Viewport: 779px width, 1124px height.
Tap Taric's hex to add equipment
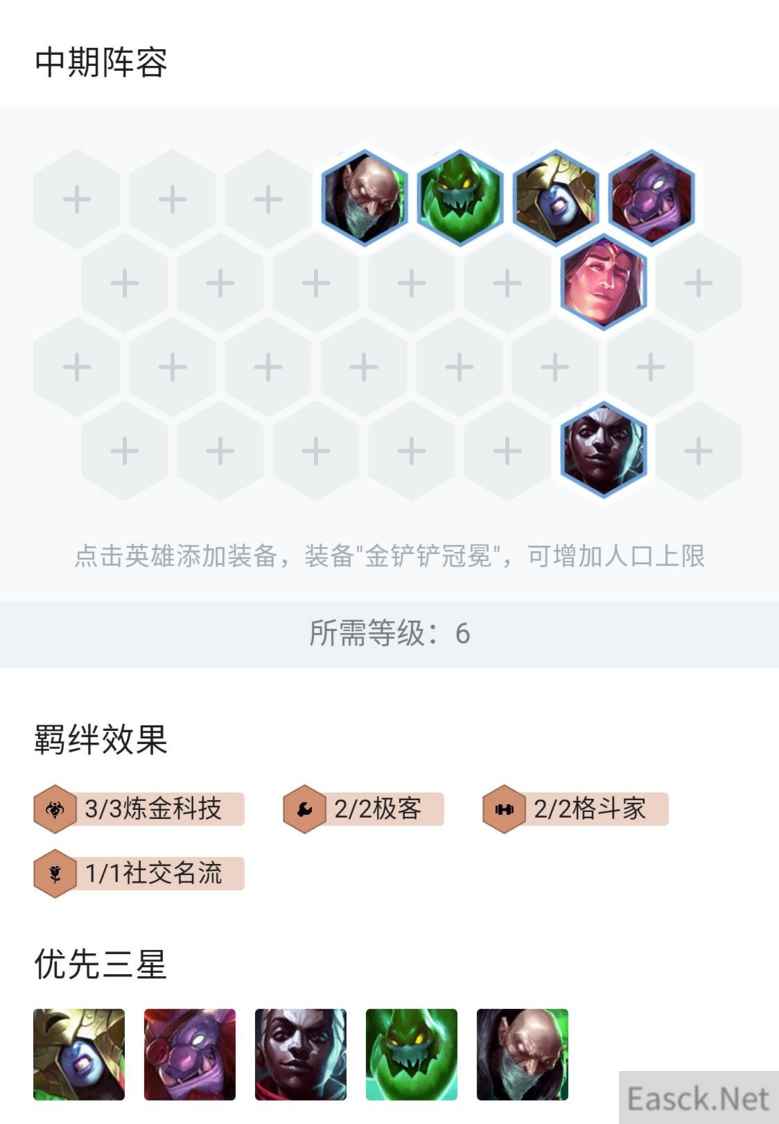[x=603, y=282]
